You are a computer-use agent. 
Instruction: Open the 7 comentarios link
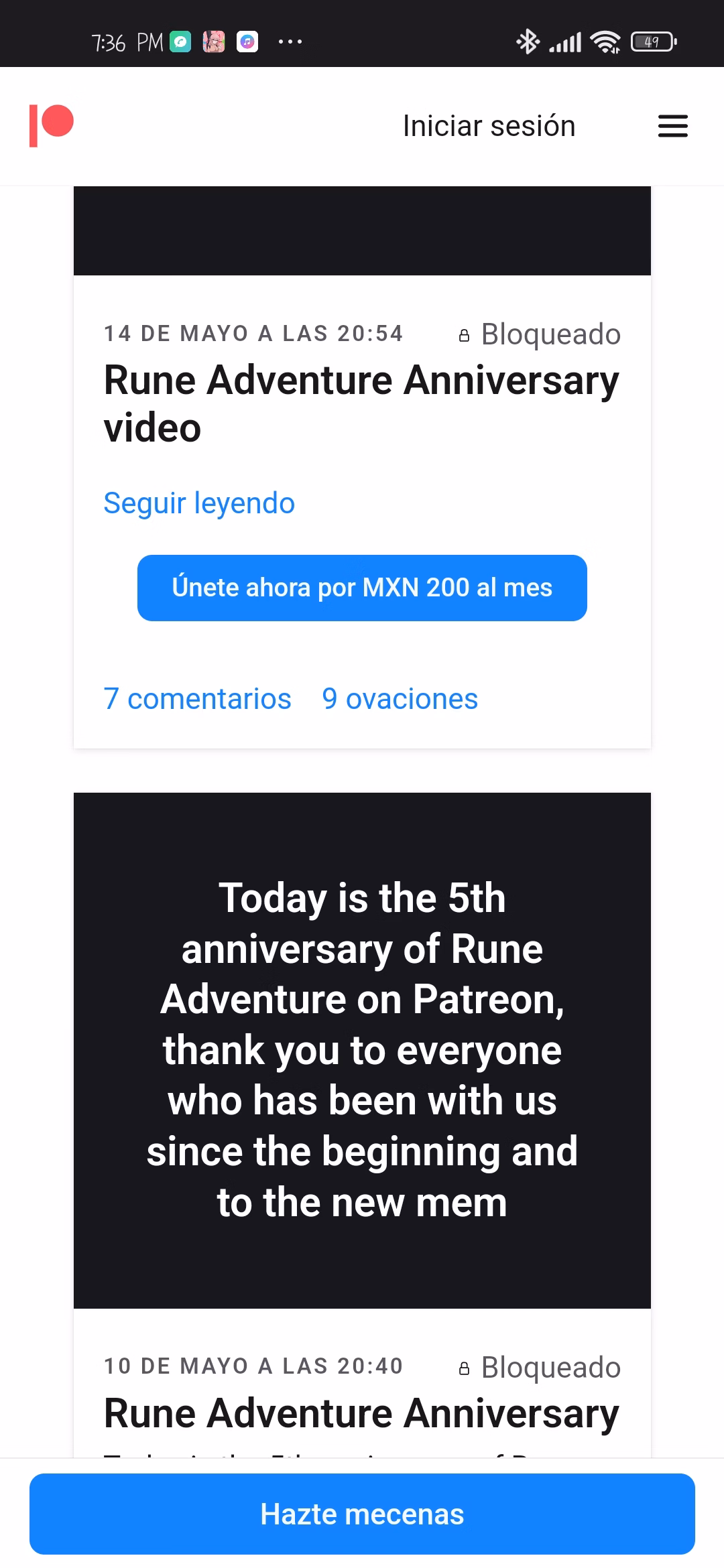(197, 698)
